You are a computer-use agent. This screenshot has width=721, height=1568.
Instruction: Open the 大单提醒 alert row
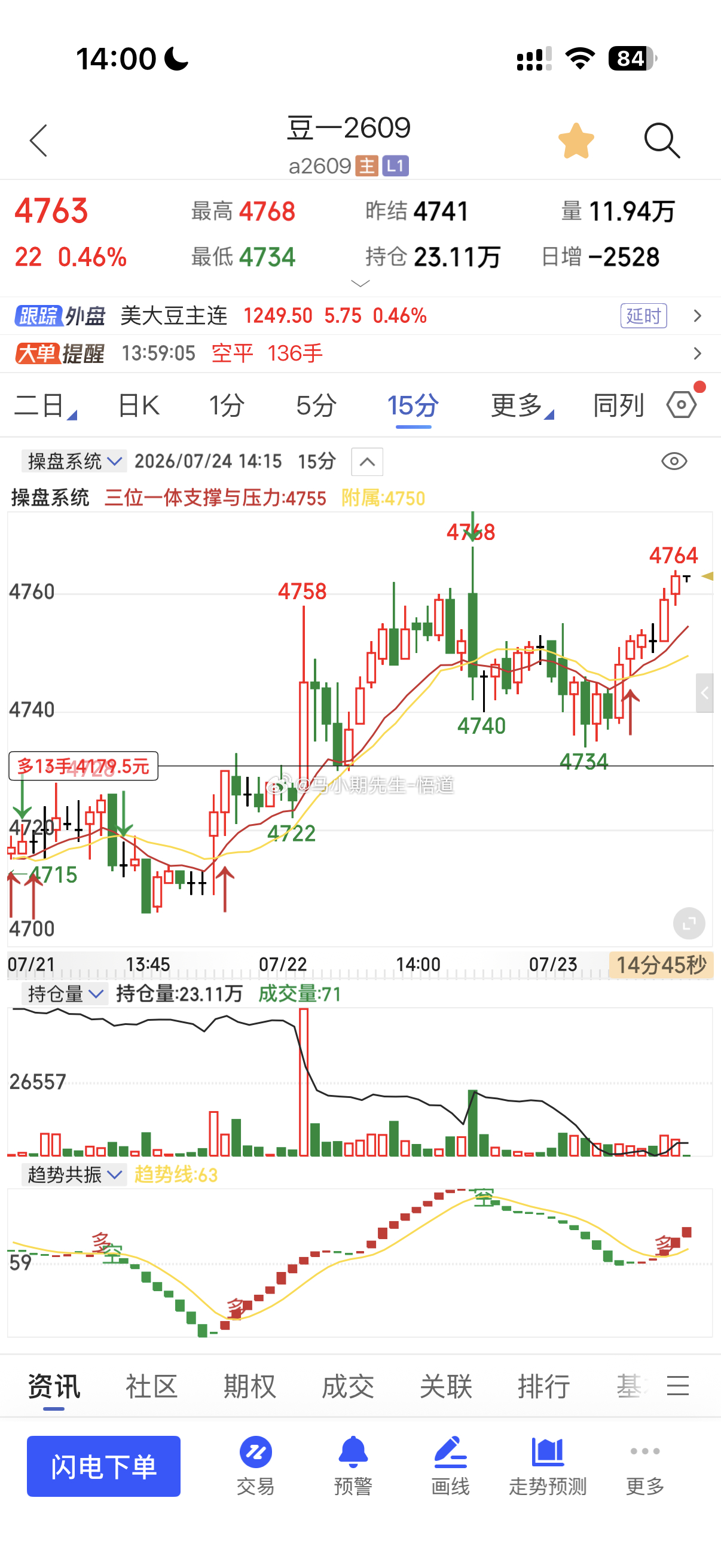pyautogui.click(x=360, y=353)
